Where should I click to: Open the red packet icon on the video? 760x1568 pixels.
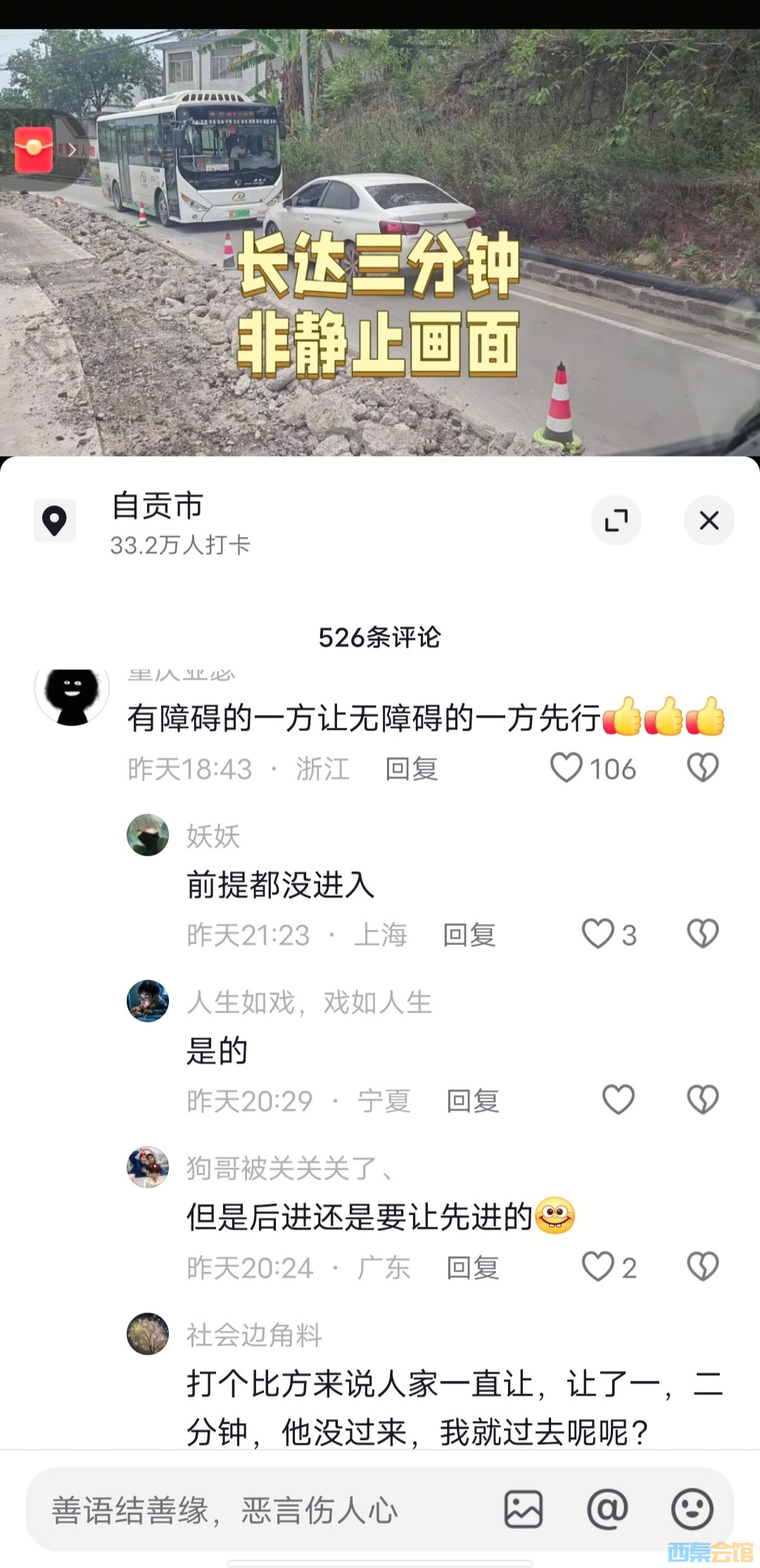34,149
